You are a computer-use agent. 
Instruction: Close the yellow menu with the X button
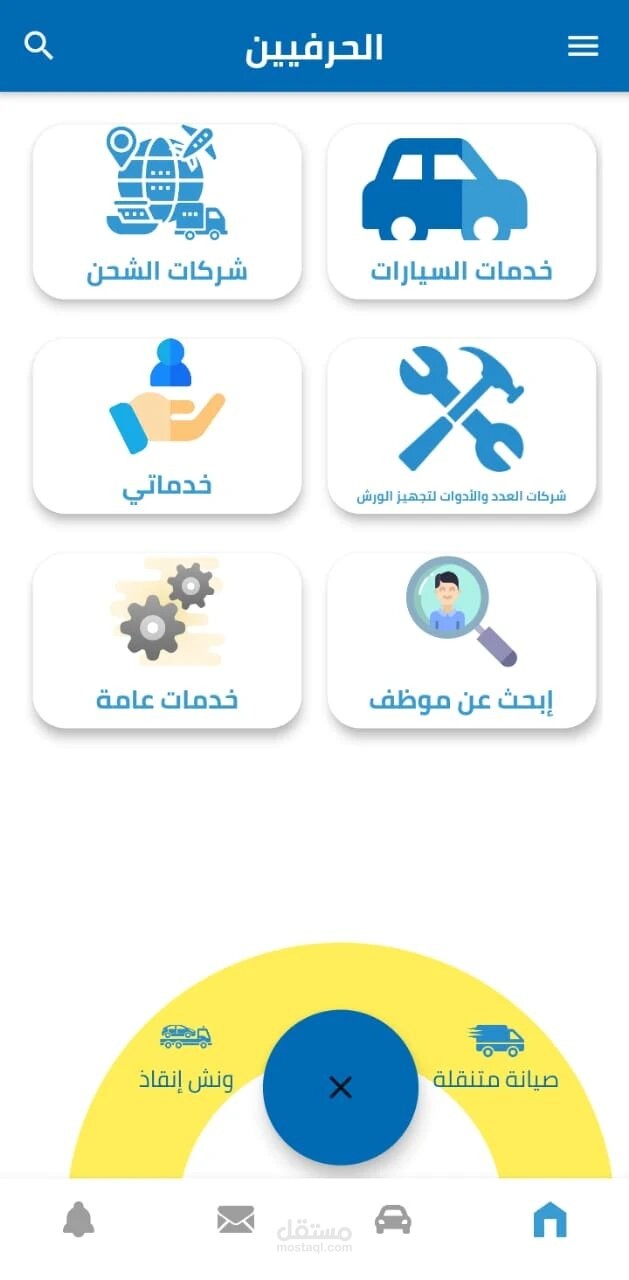pyautogui.click(x=340, y=1087)
